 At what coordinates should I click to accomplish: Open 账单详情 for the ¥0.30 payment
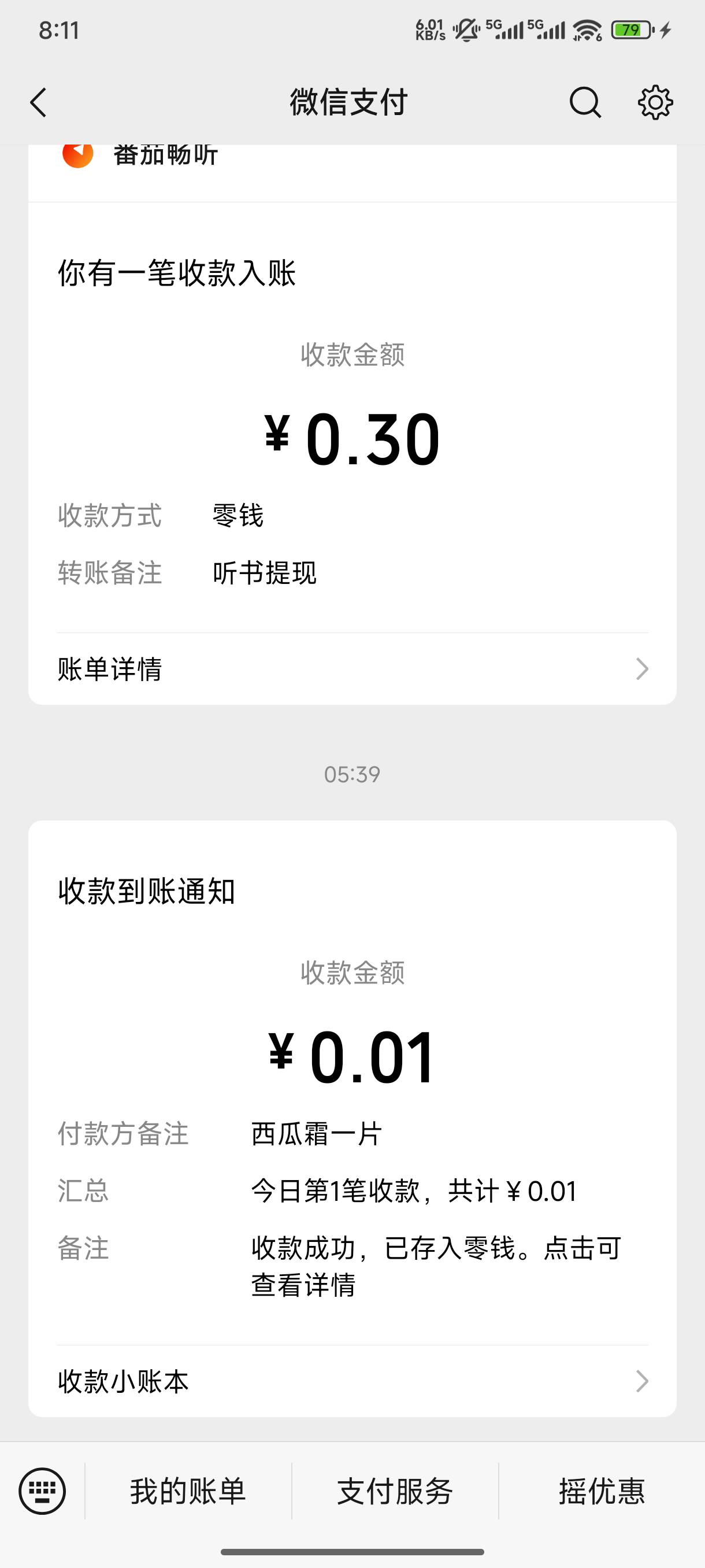coord(352,669)
